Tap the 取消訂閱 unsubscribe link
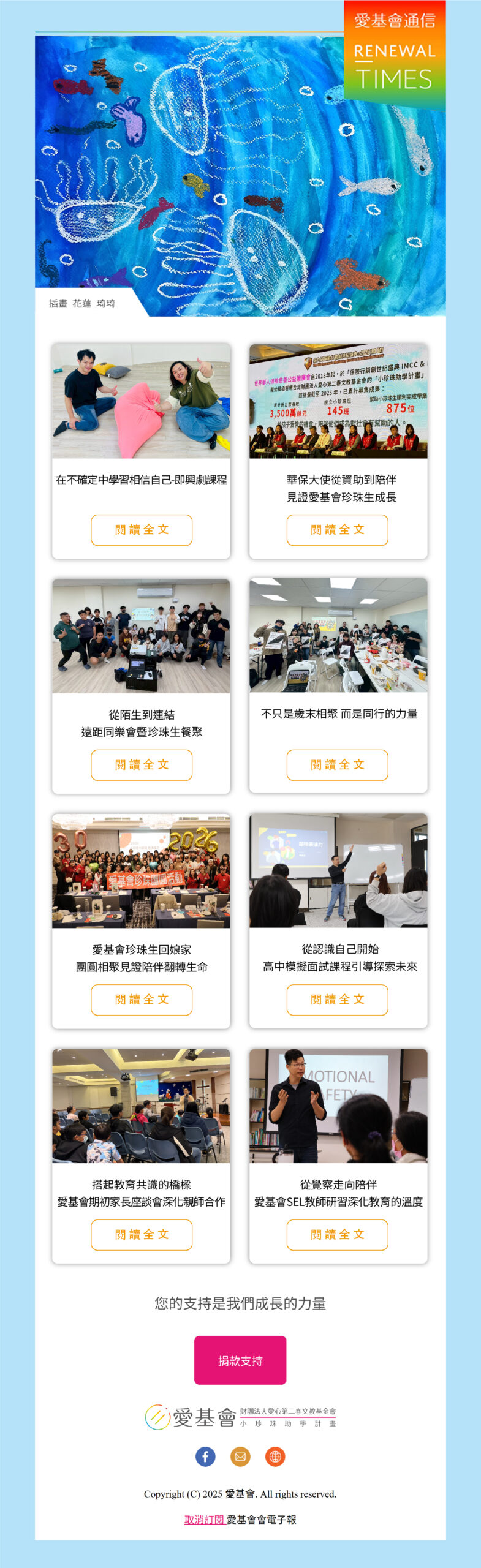The image size is (481, 1568). point(204,1520)
